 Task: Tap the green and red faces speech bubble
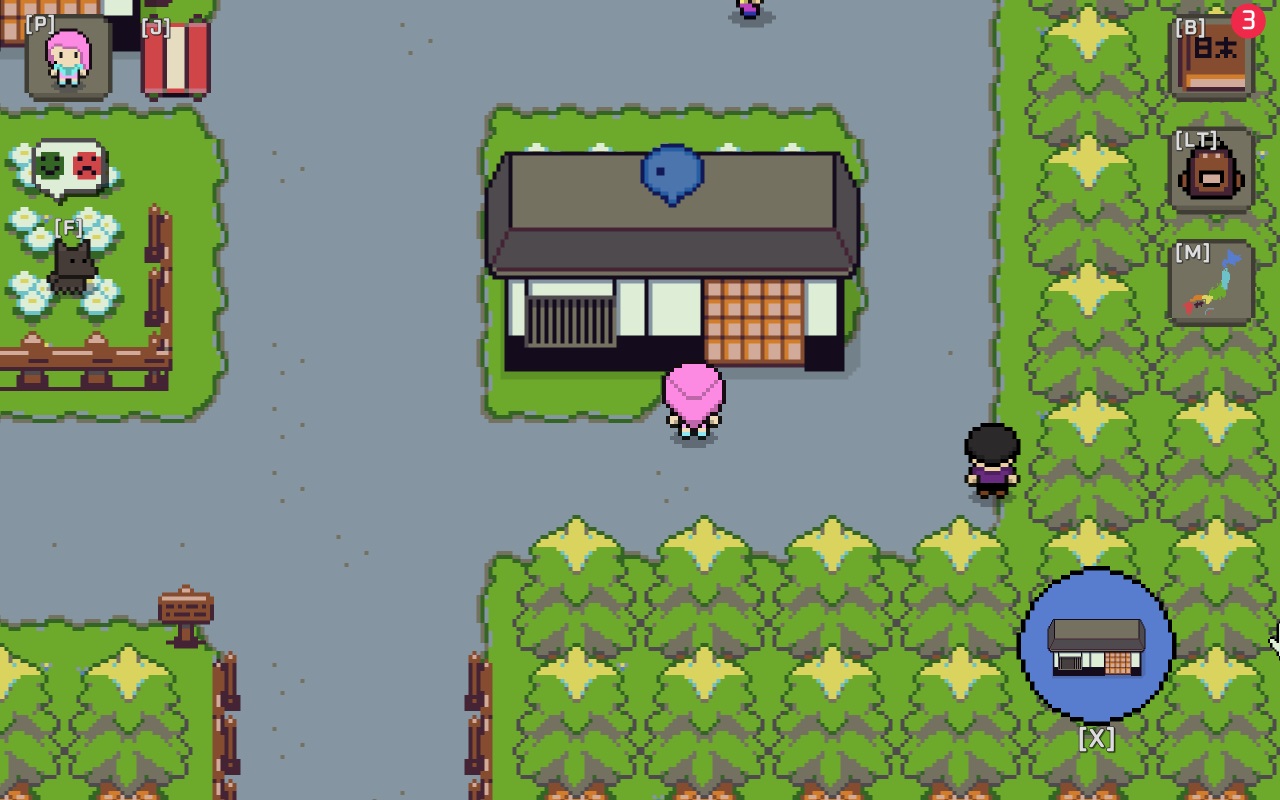69,167
